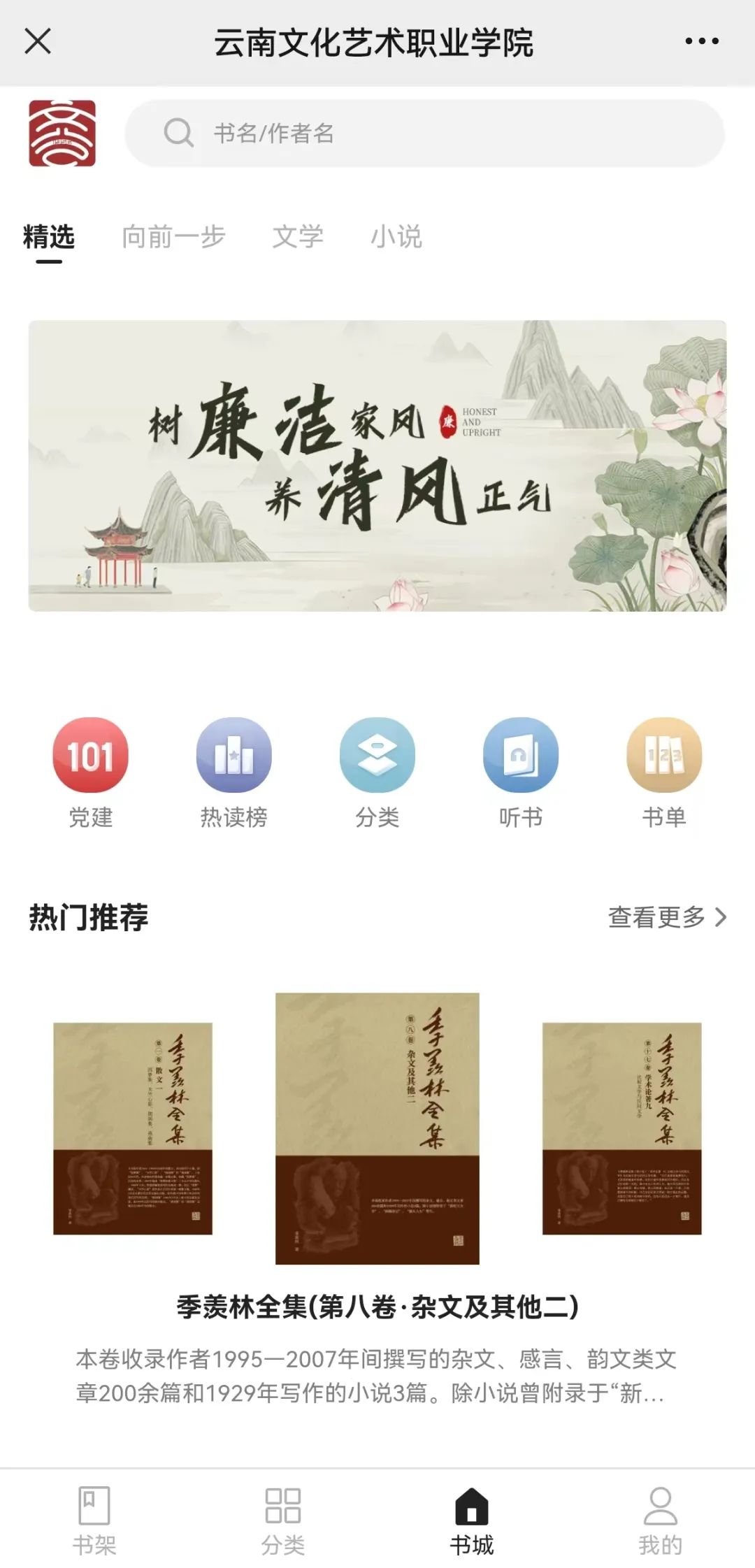Viewport: 755px width, 1568px height.
Task: Open the 树廉洁家风 banner
Action: pyautogui.click(x=377, y=466)
